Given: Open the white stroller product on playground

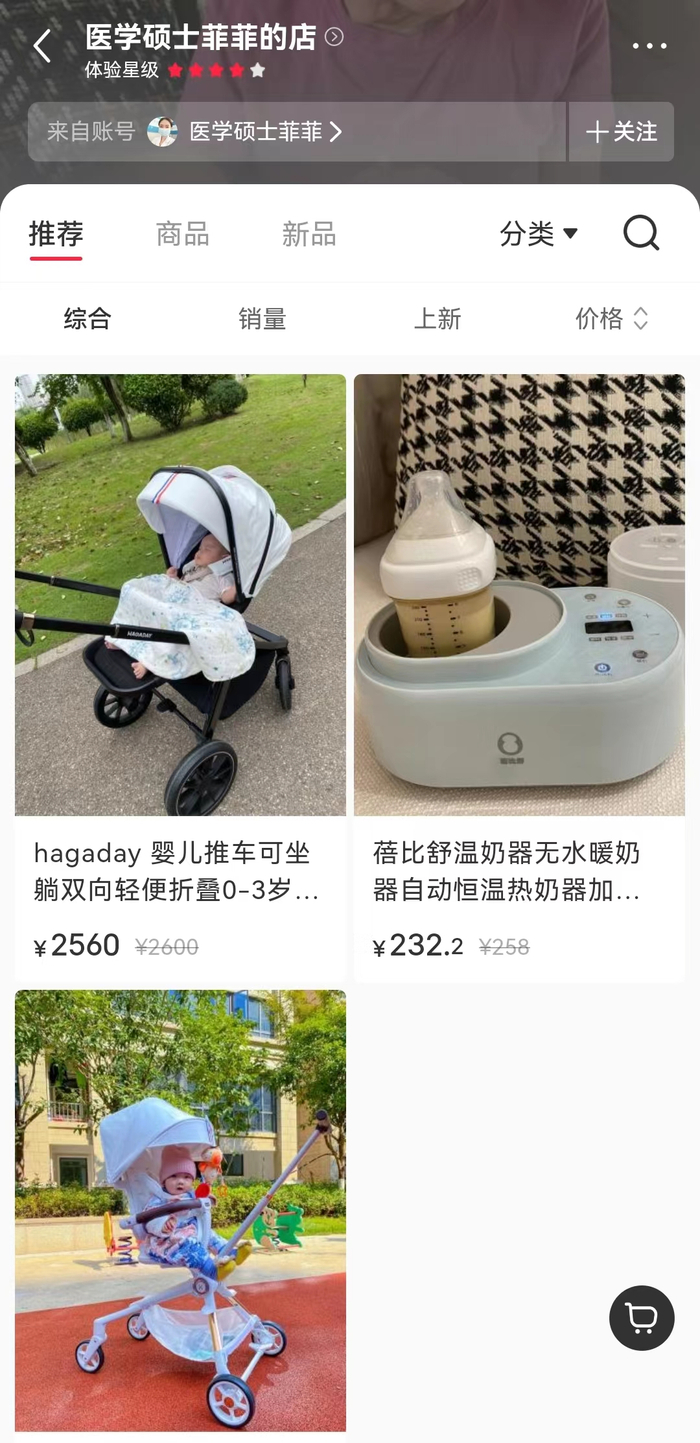Looking at the screenshot, I should [x=180, y=1210].
